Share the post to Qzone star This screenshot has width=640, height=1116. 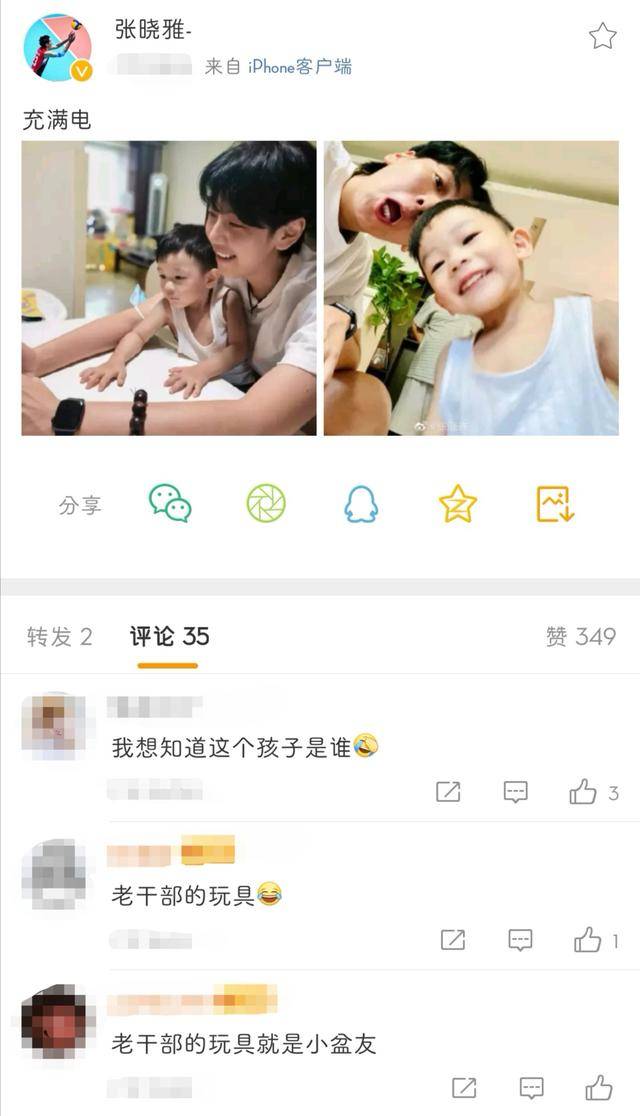coord(457,503)
